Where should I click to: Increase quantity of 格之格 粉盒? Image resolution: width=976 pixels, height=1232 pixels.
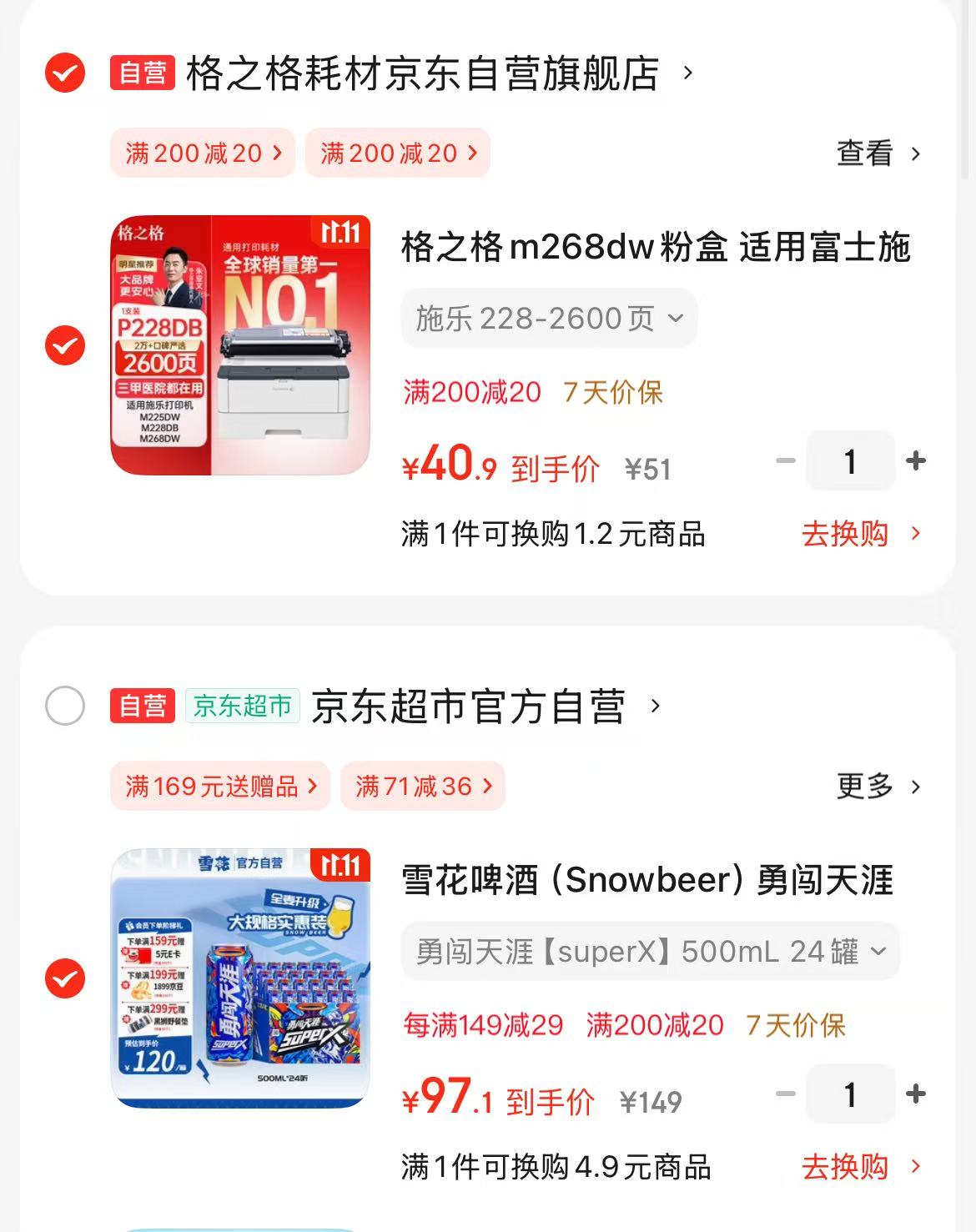point(916,461)
